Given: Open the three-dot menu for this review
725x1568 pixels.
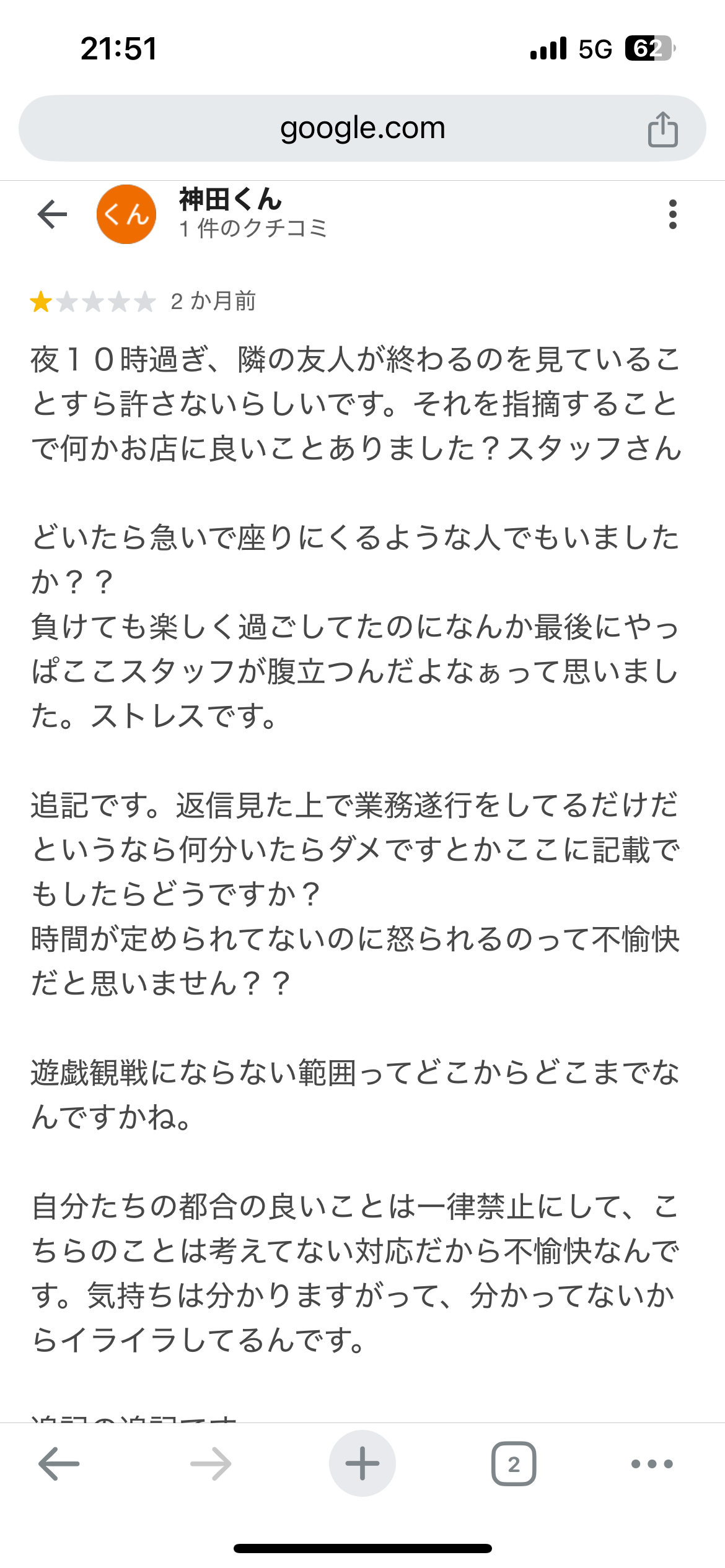Looking at the screenshot, I should (672, 214).
